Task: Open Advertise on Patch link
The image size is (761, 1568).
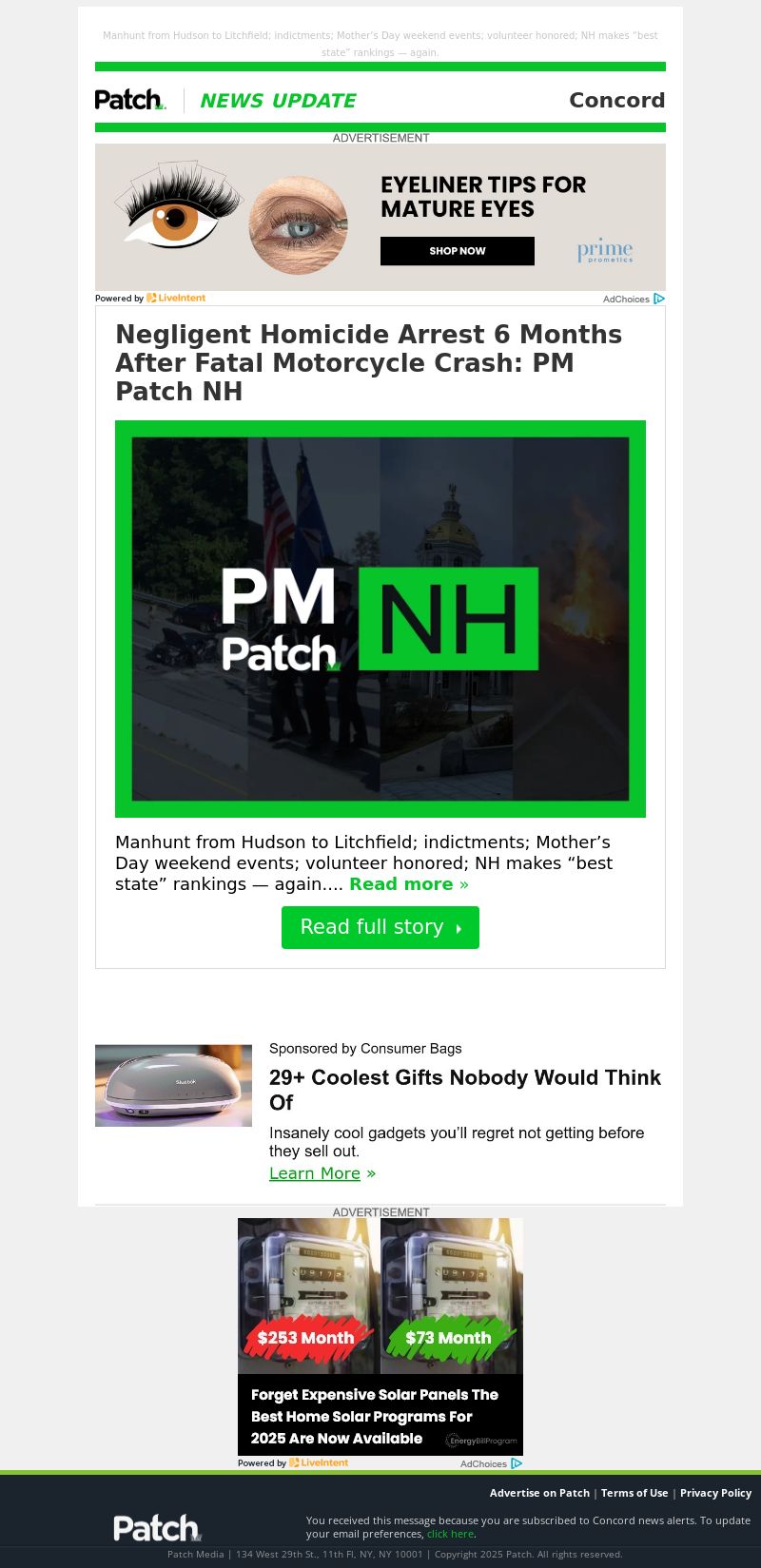Action: 539,1493
